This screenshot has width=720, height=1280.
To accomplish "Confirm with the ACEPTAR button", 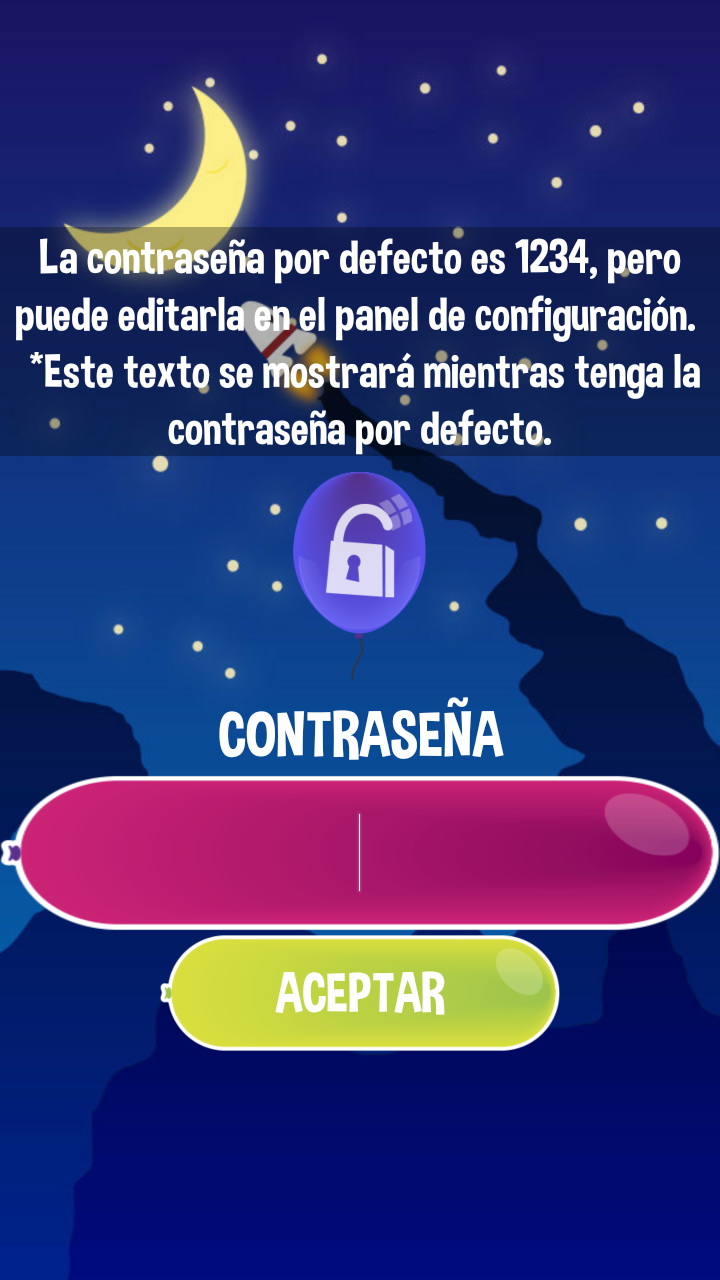I will click(361, 993).
